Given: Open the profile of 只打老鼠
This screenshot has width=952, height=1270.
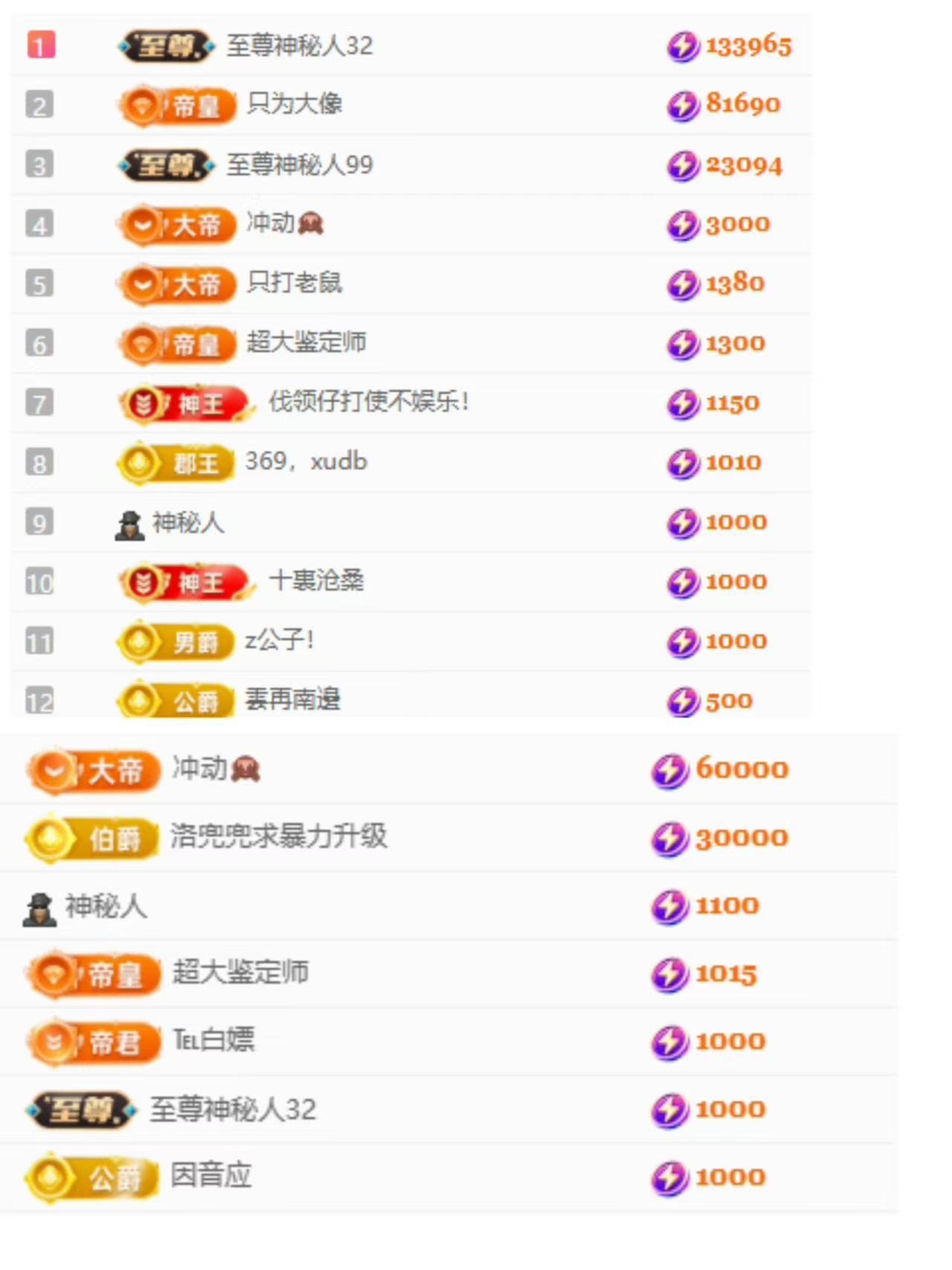Looking at the screenshot, I should pyautogui.click(x=293, y=283).
